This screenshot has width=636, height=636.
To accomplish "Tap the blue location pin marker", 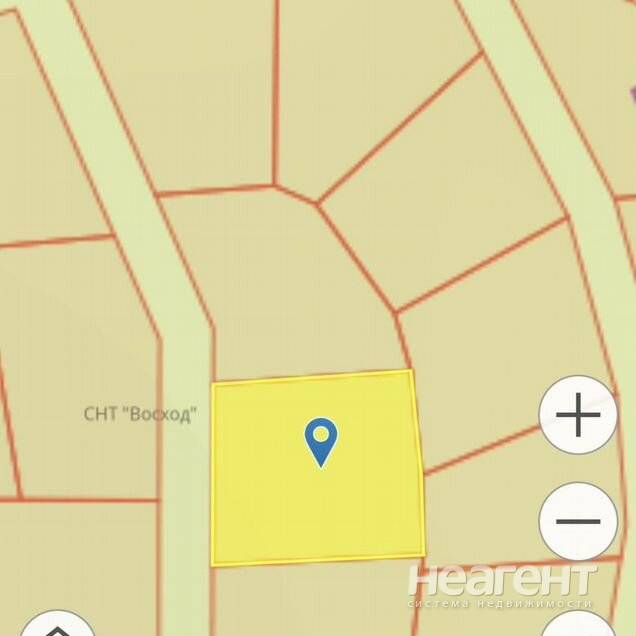I will (x=320, y=440).
